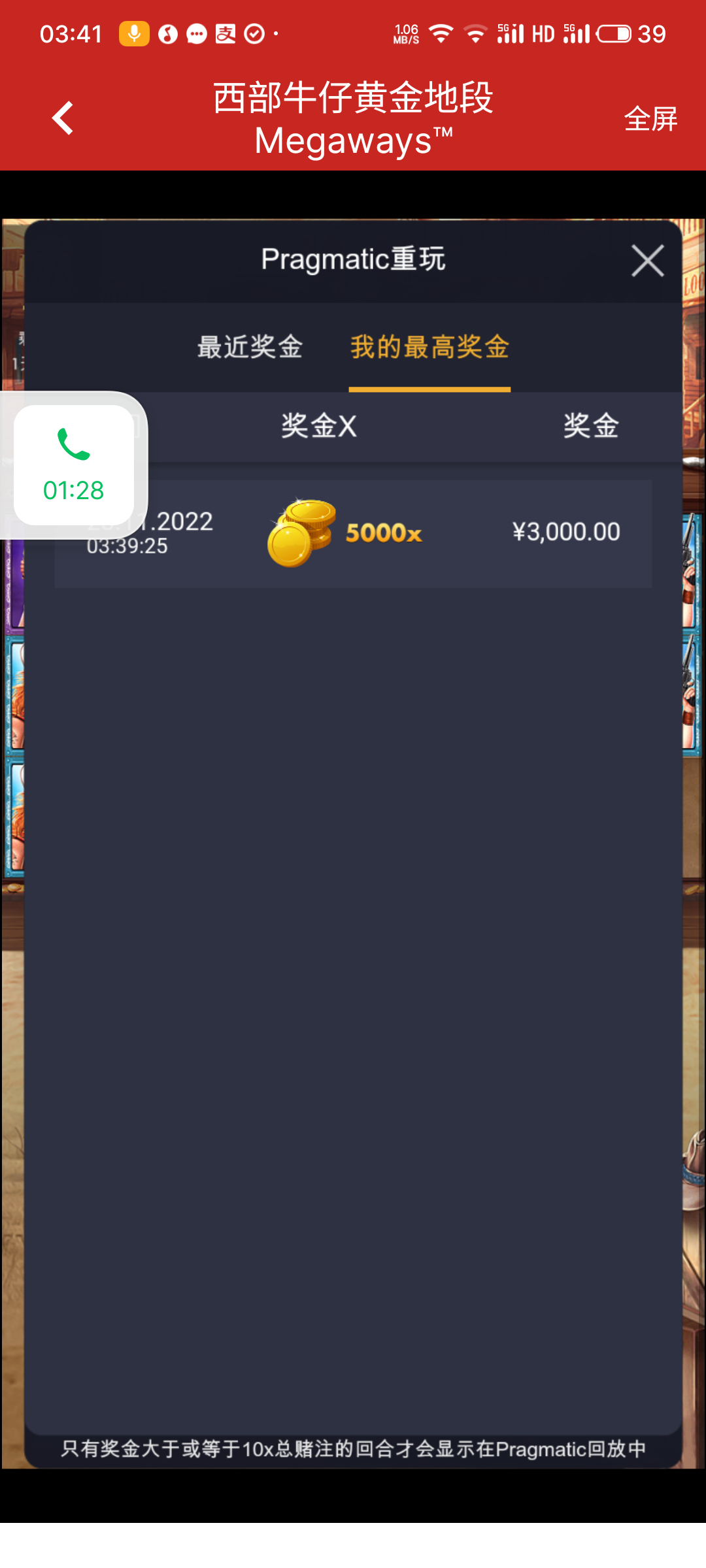Switch to the 最近奖金 tab
The width and height of the screenshot is (706, 1568).
pyautogui.click(x=250, y=347)
